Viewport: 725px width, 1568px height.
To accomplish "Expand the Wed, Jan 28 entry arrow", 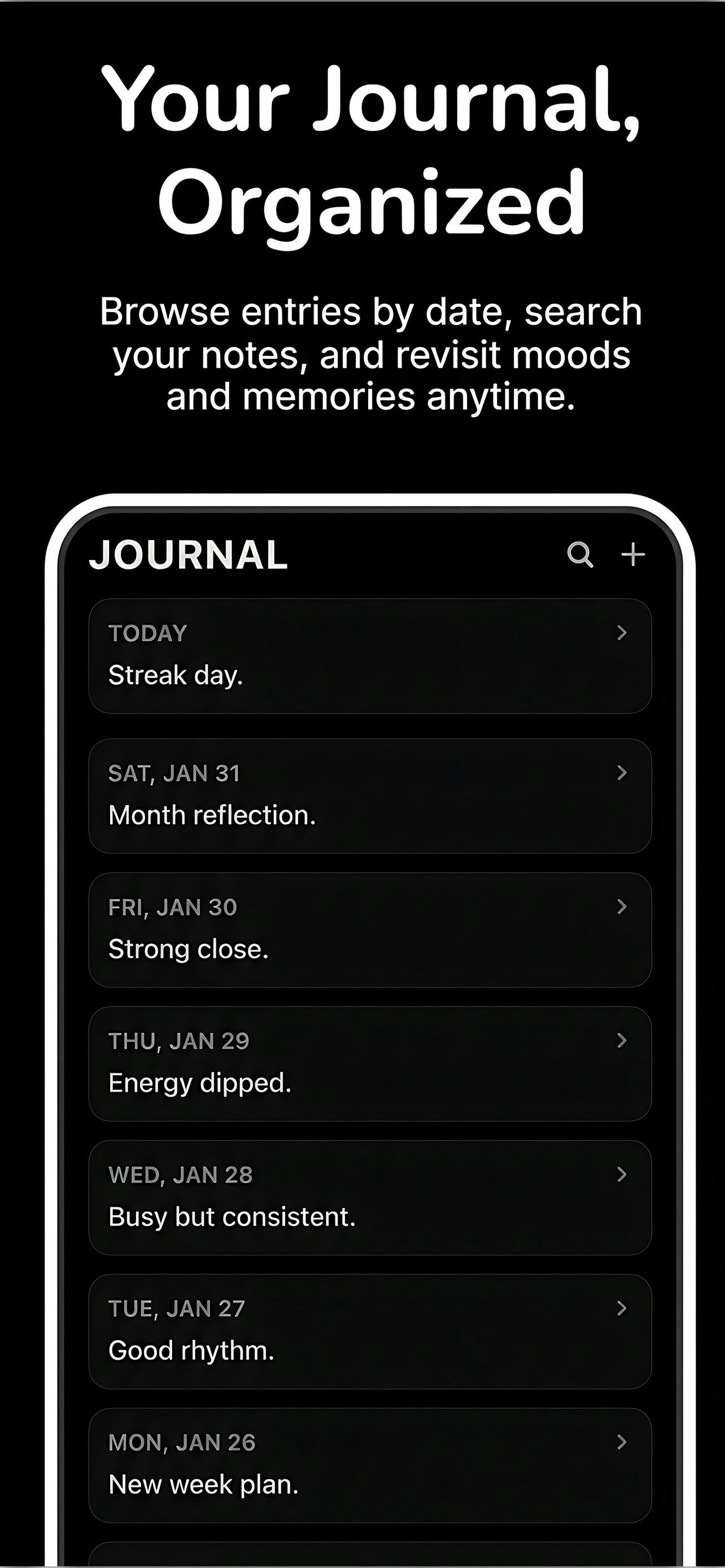I will 621,1175.
